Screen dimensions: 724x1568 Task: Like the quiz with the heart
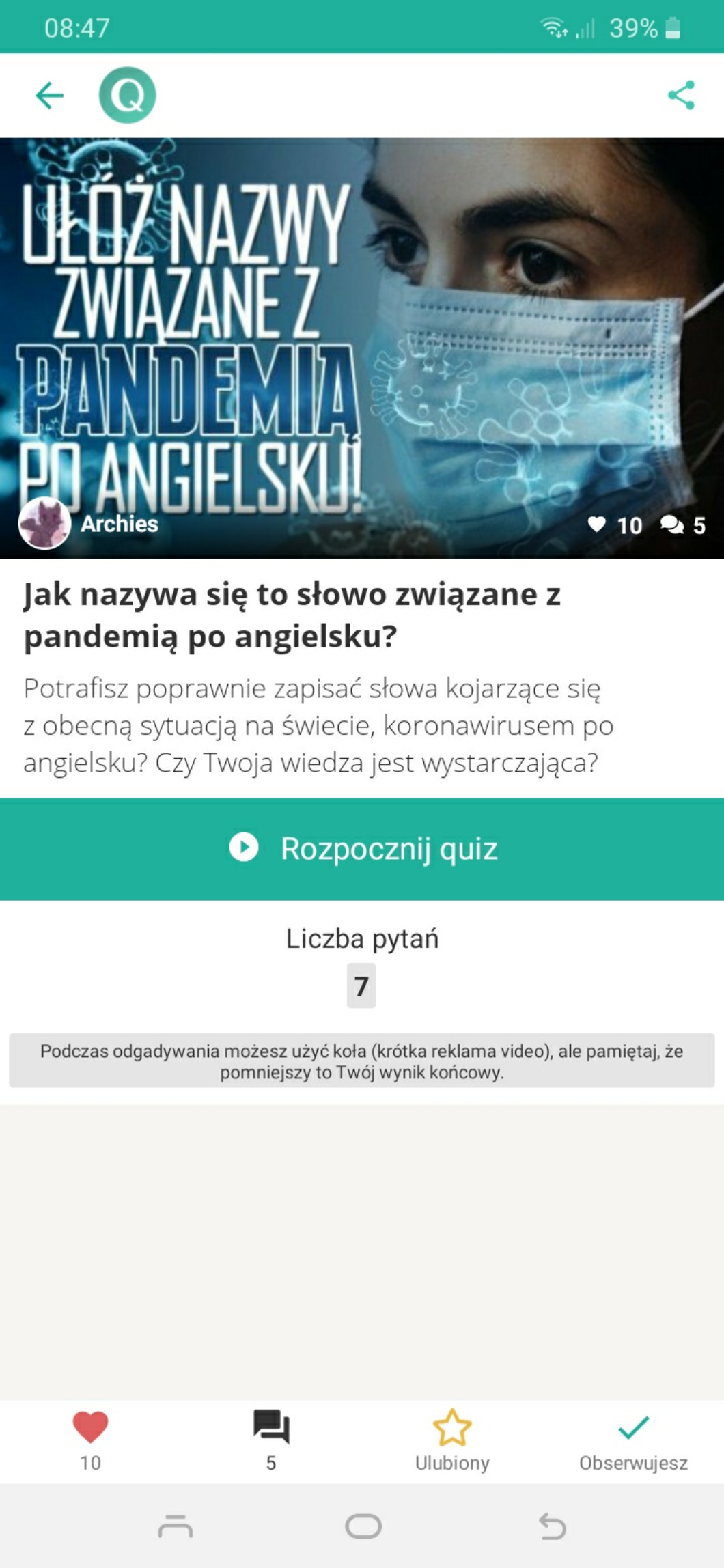click(90, 1440)
